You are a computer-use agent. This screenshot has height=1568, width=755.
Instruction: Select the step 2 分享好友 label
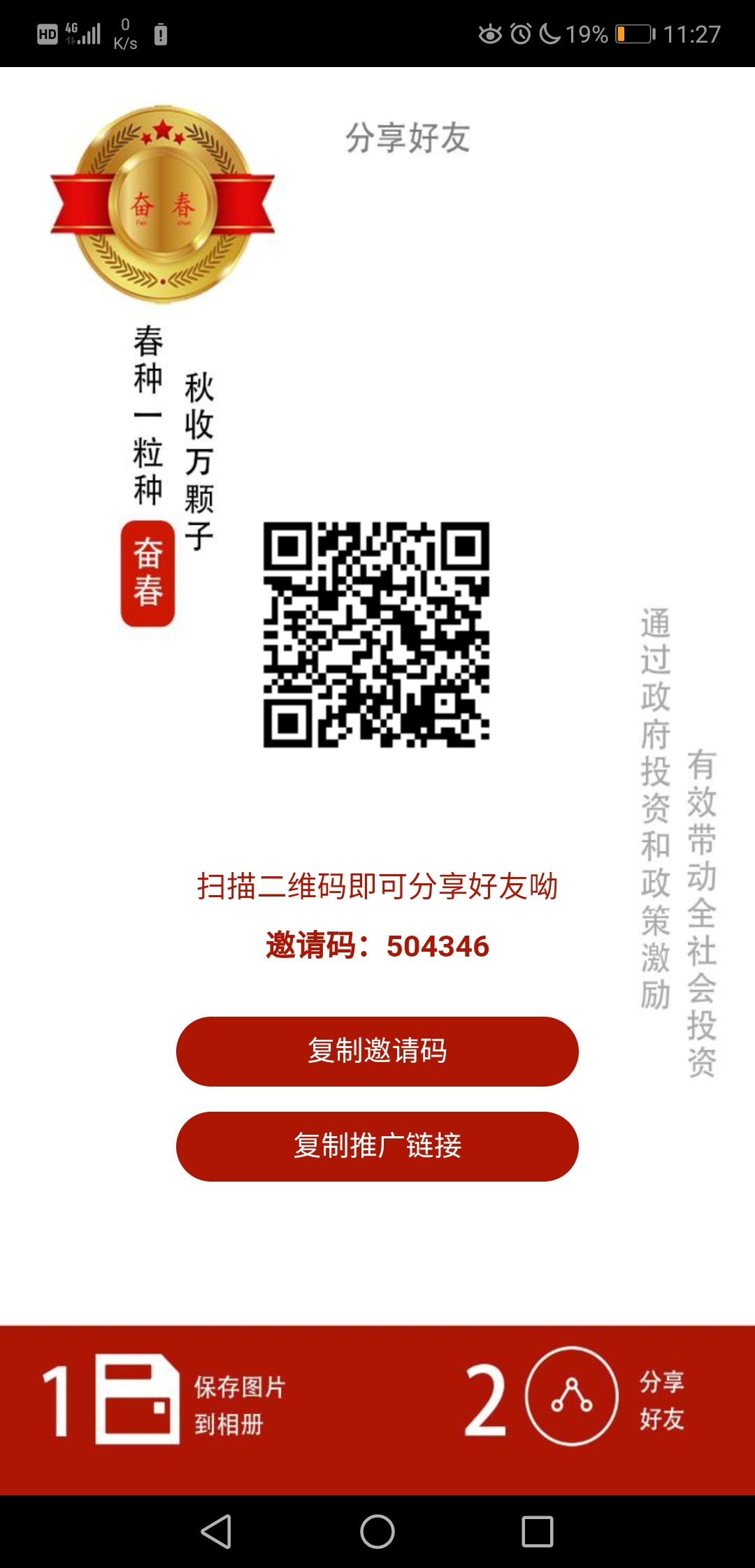pos(663,1398)
